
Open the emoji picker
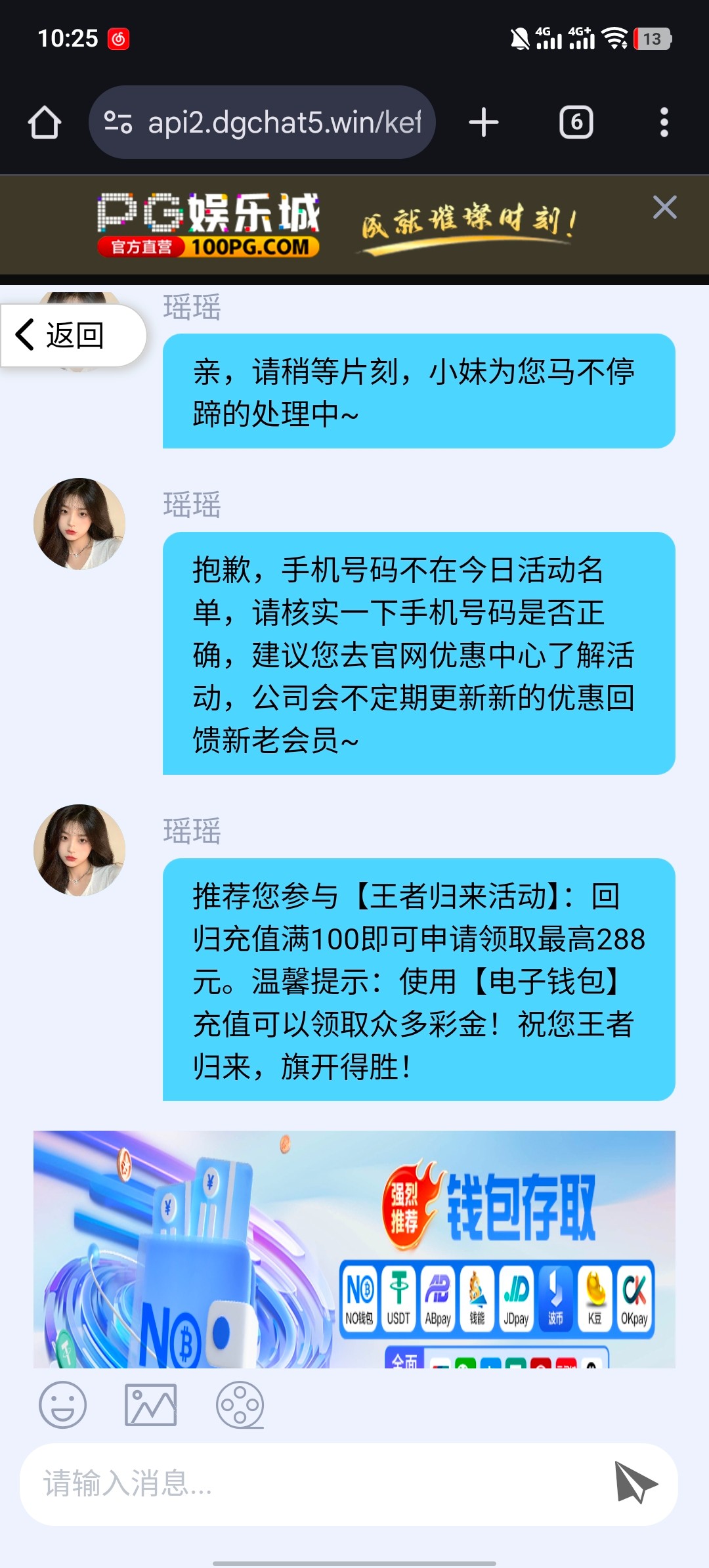click(x=63, y=1405)
